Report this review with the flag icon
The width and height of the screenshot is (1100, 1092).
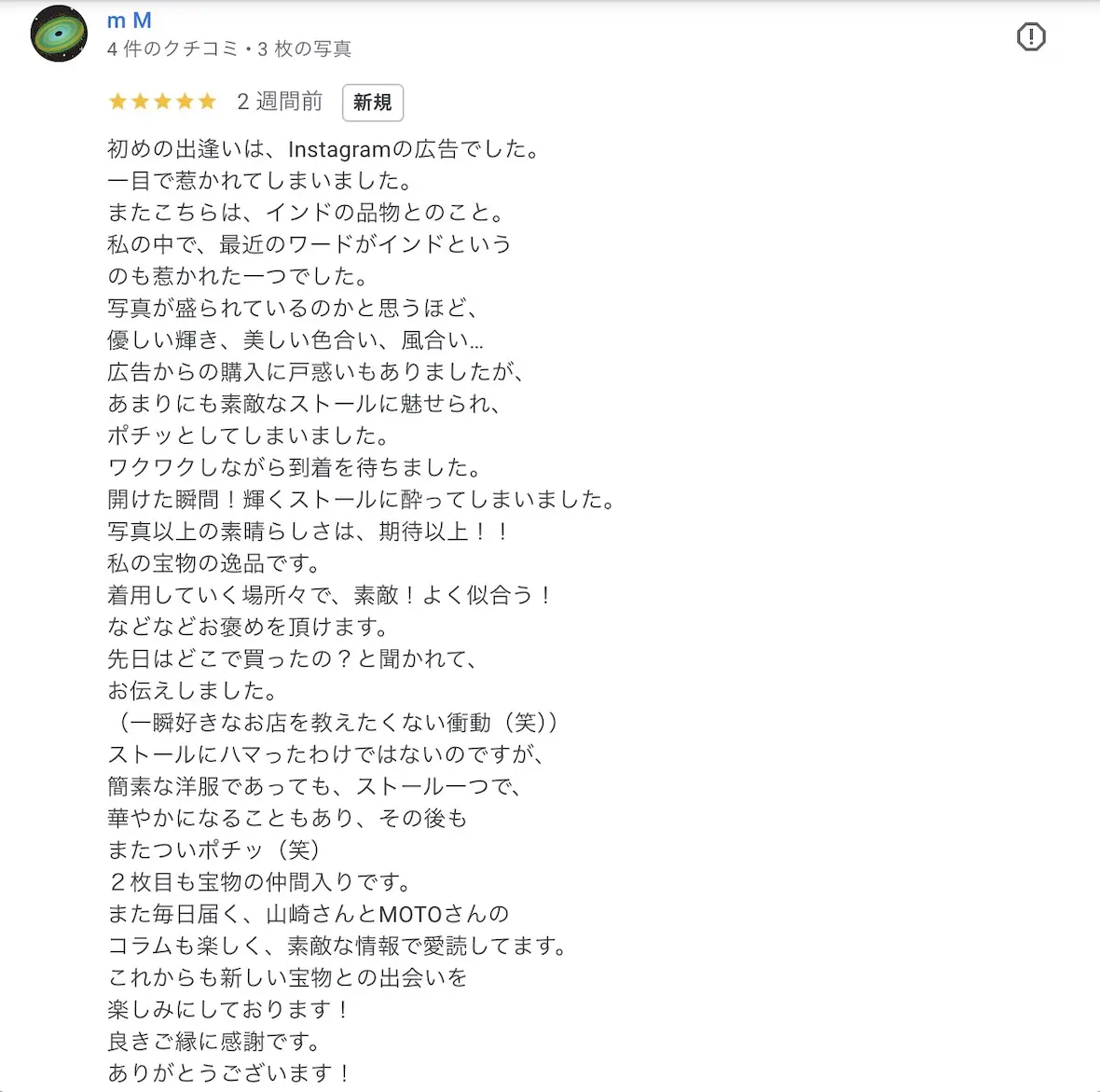[1030, 37]
